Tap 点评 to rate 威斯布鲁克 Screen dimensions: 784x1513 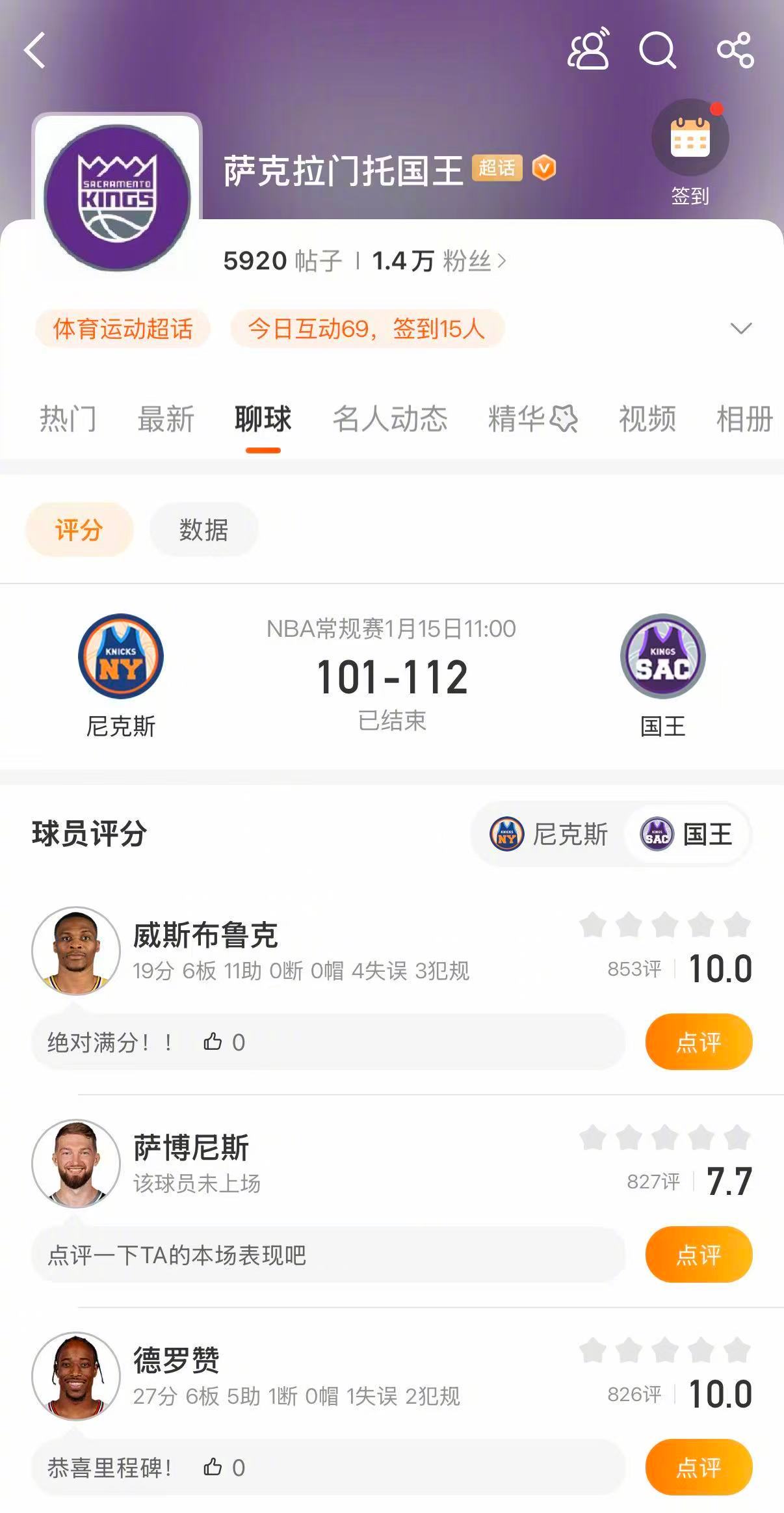(698, 1042)
